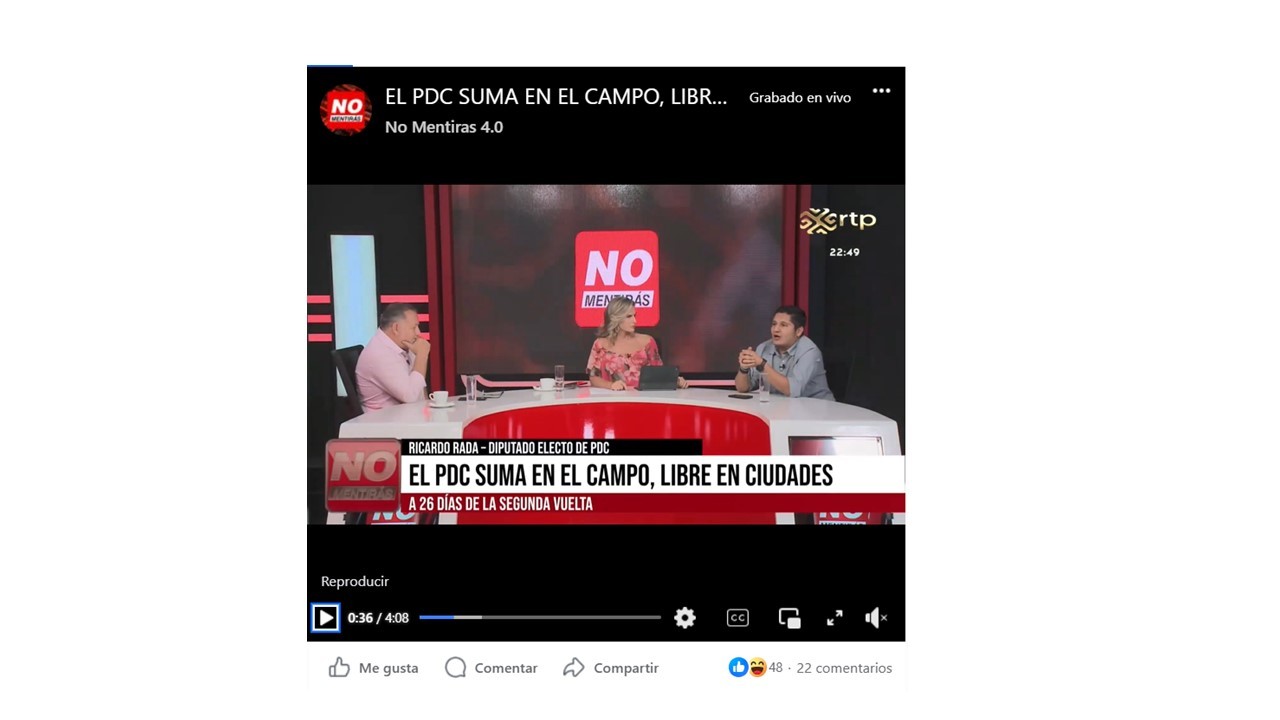Open video quality settings gear
Viewport: 1280px width, 720px height.
(x=685, y=618)
